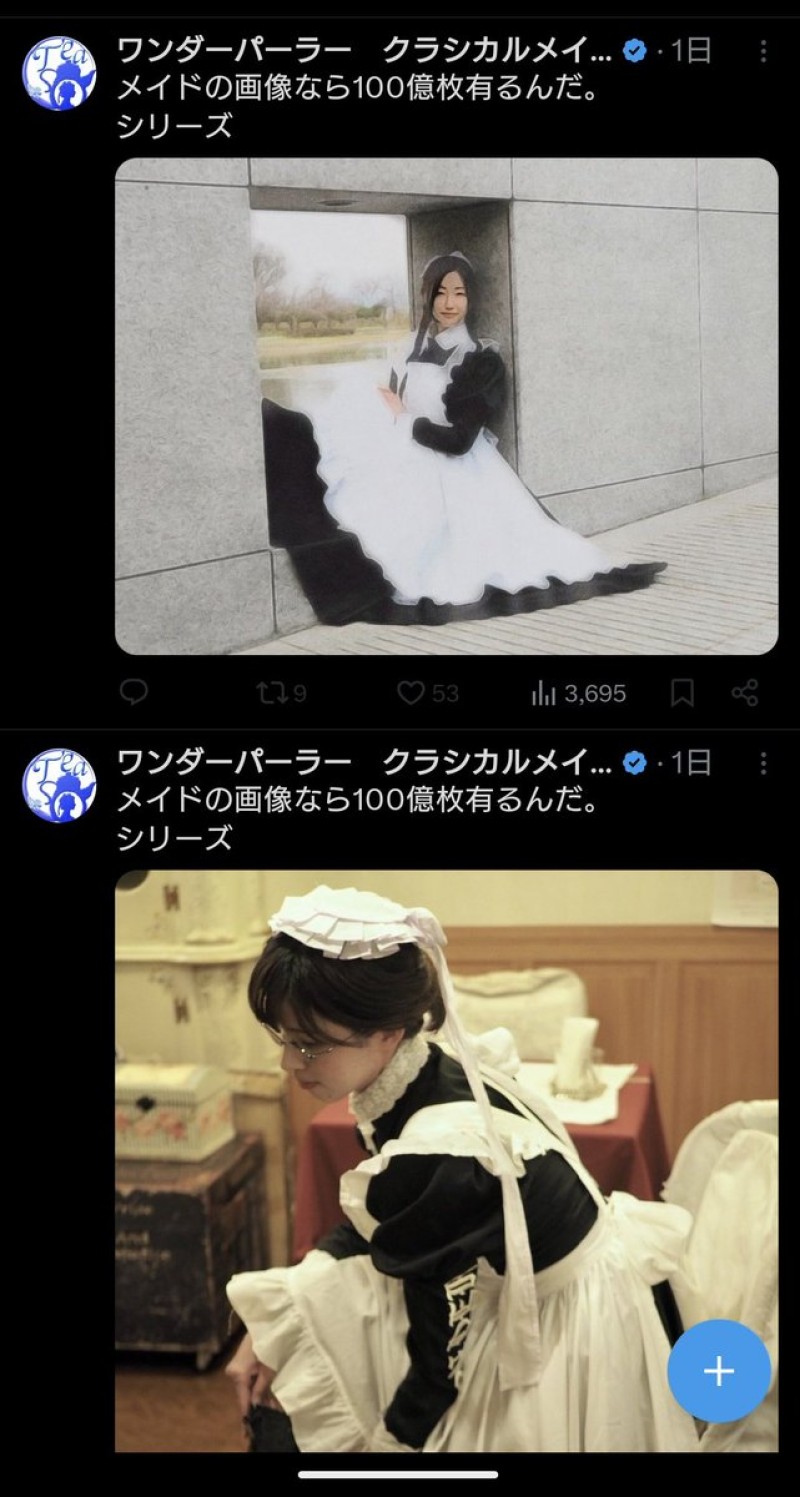This screenshot has height=1497, width=800.
Task: View analytics showing 3,695 views
Action: (x=578, y=692)
